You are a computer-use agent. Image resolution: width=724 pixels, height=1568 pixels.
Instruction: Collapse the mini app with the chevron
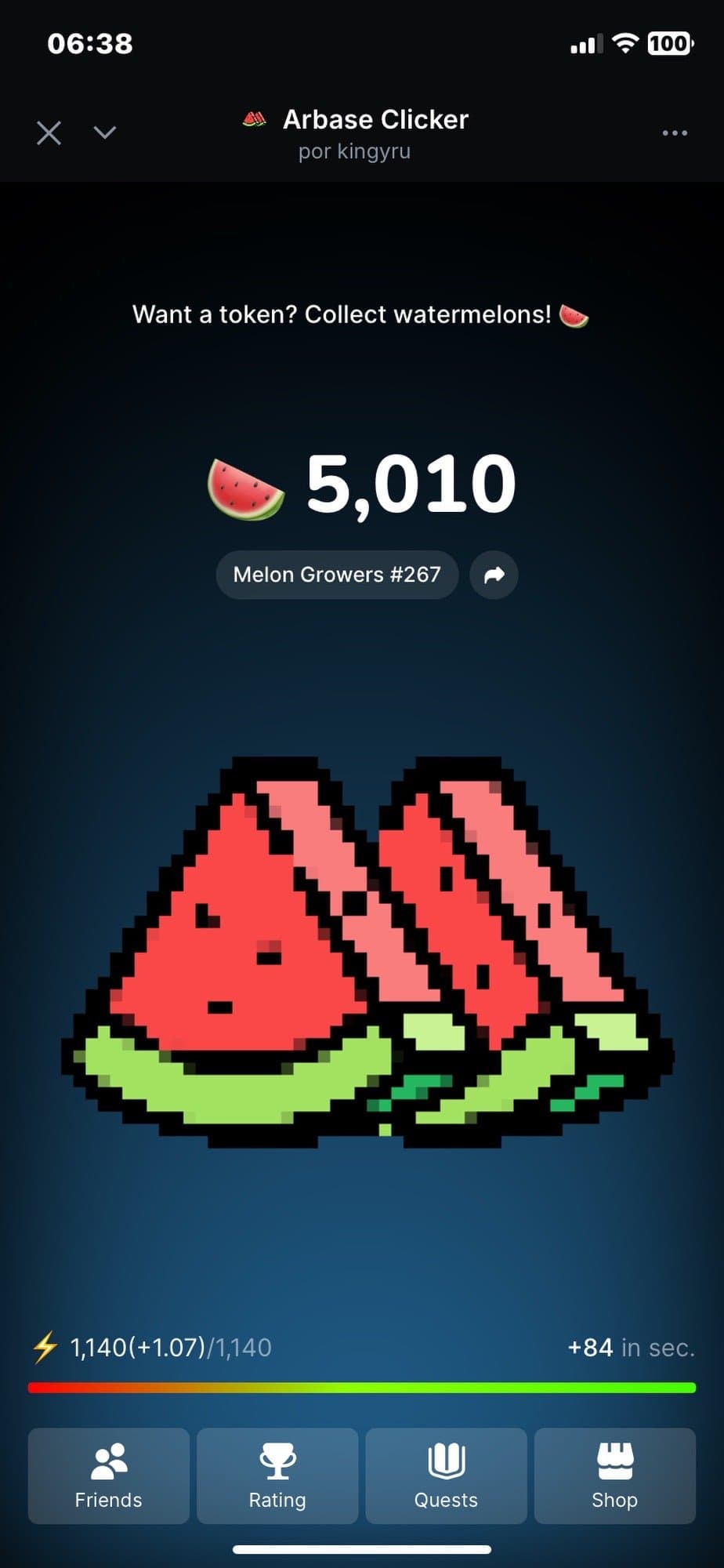105,132
